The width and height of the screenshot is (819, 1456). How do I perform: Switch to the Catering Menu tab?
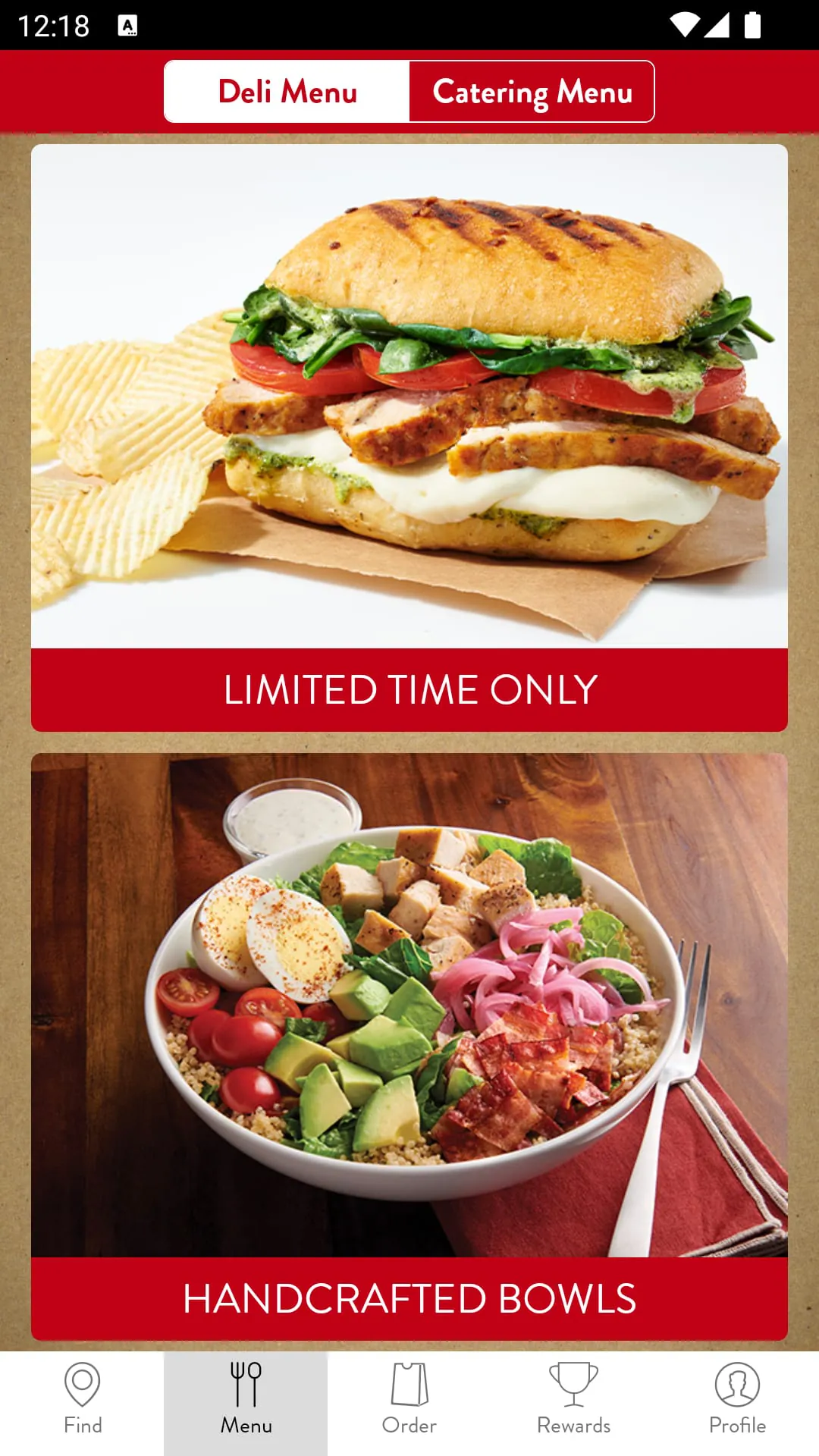tap(532, 91)
